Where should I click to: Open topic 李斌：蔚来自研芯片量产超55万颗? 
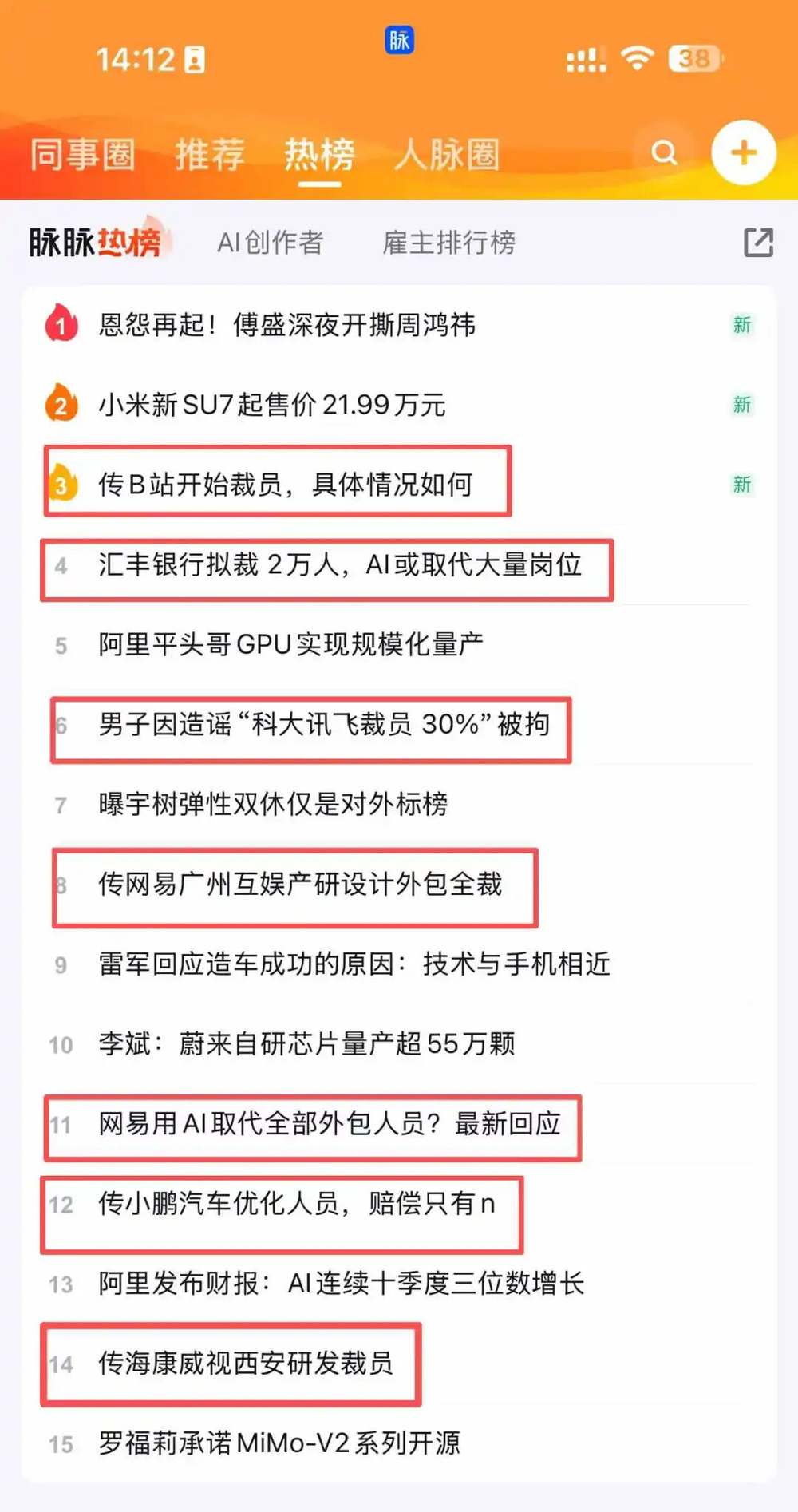(306, 1043)
